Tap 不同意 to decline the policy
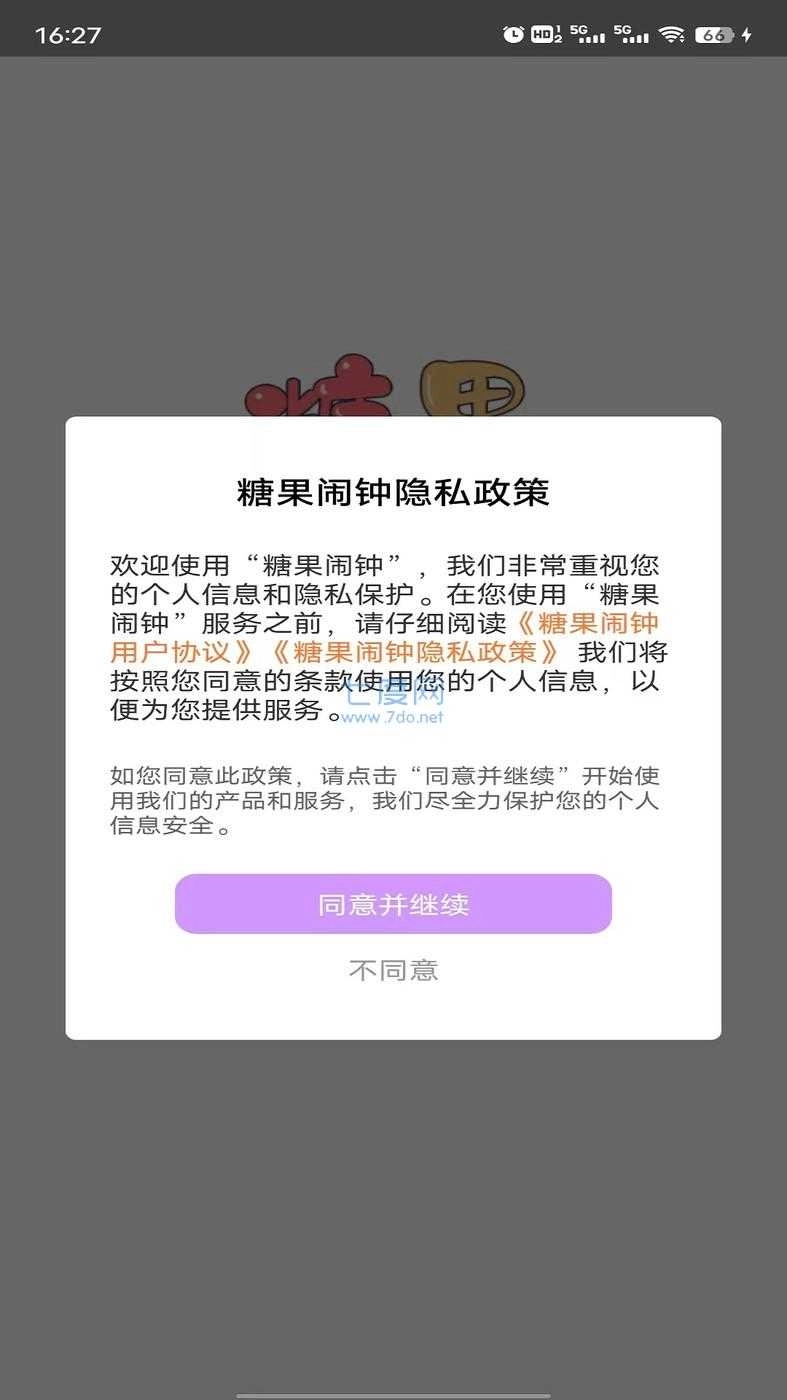The image size is (787, 1400). [393, 968]
